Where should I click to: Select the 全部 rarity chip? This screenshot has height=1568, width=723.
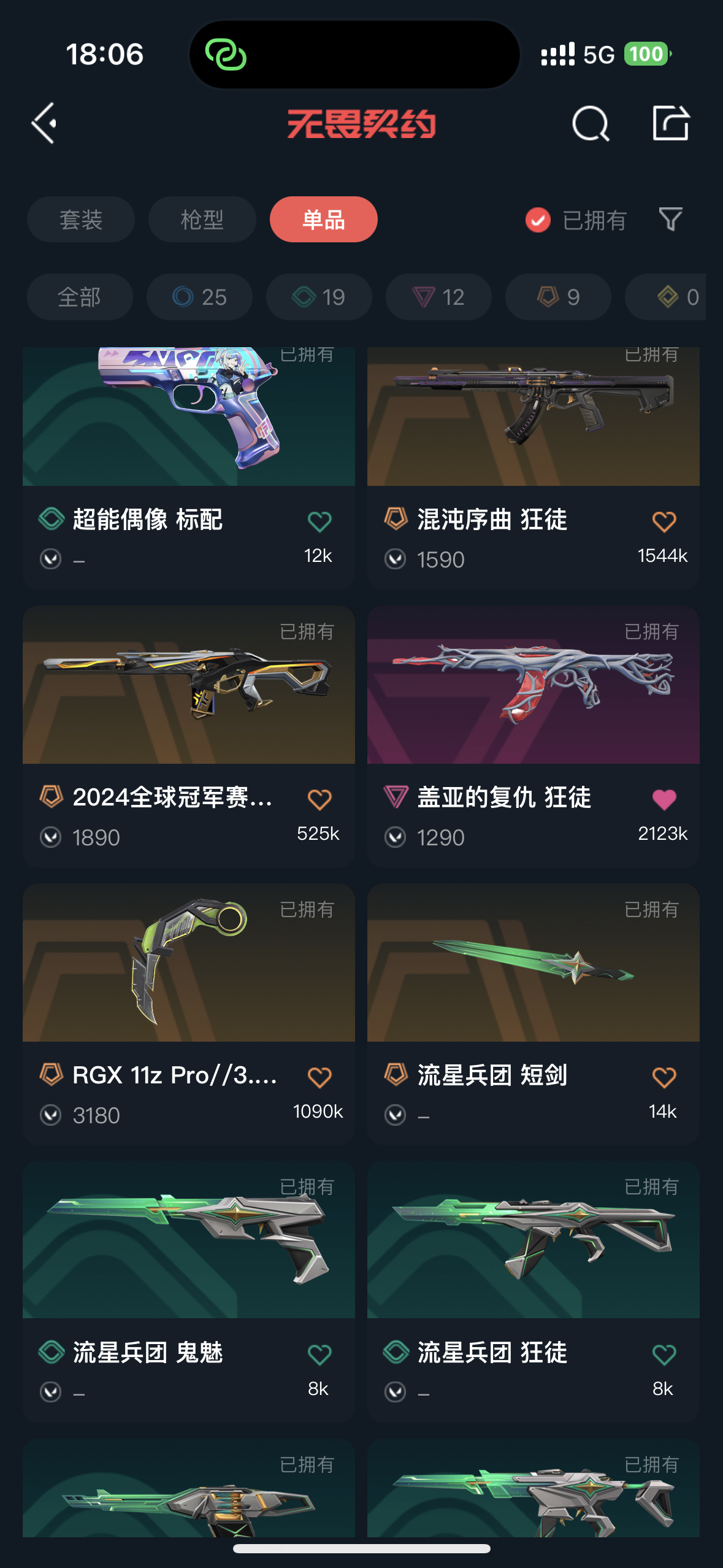[80, 298]
